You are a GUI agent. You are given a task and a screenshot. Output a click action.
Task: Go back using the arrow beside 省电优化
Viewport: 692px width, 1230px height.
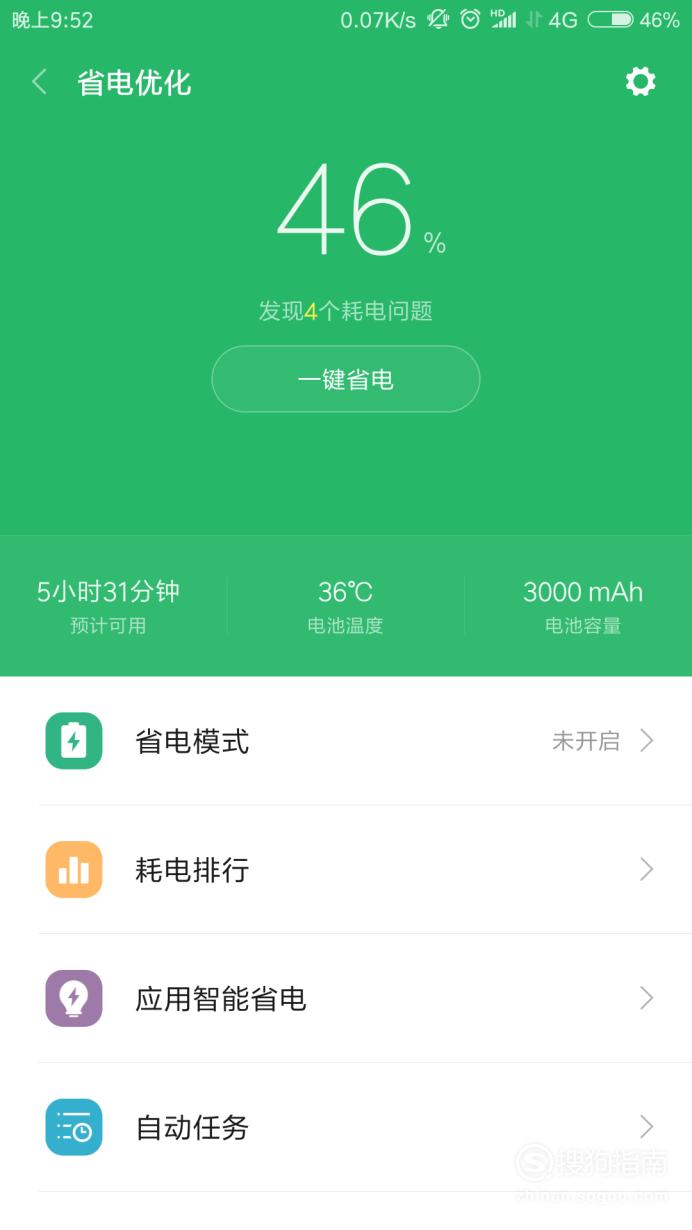40,82
